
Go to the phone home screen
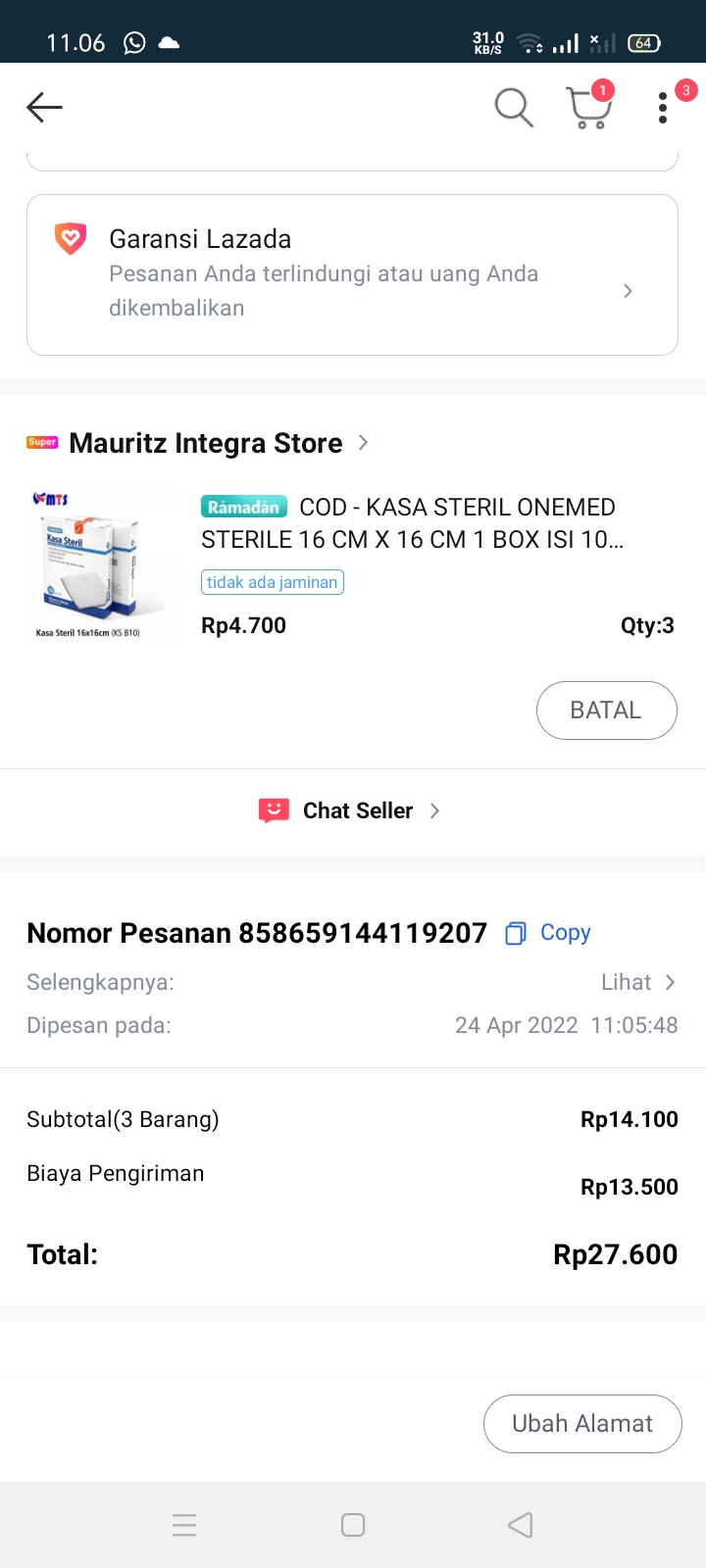[353, 1525]
